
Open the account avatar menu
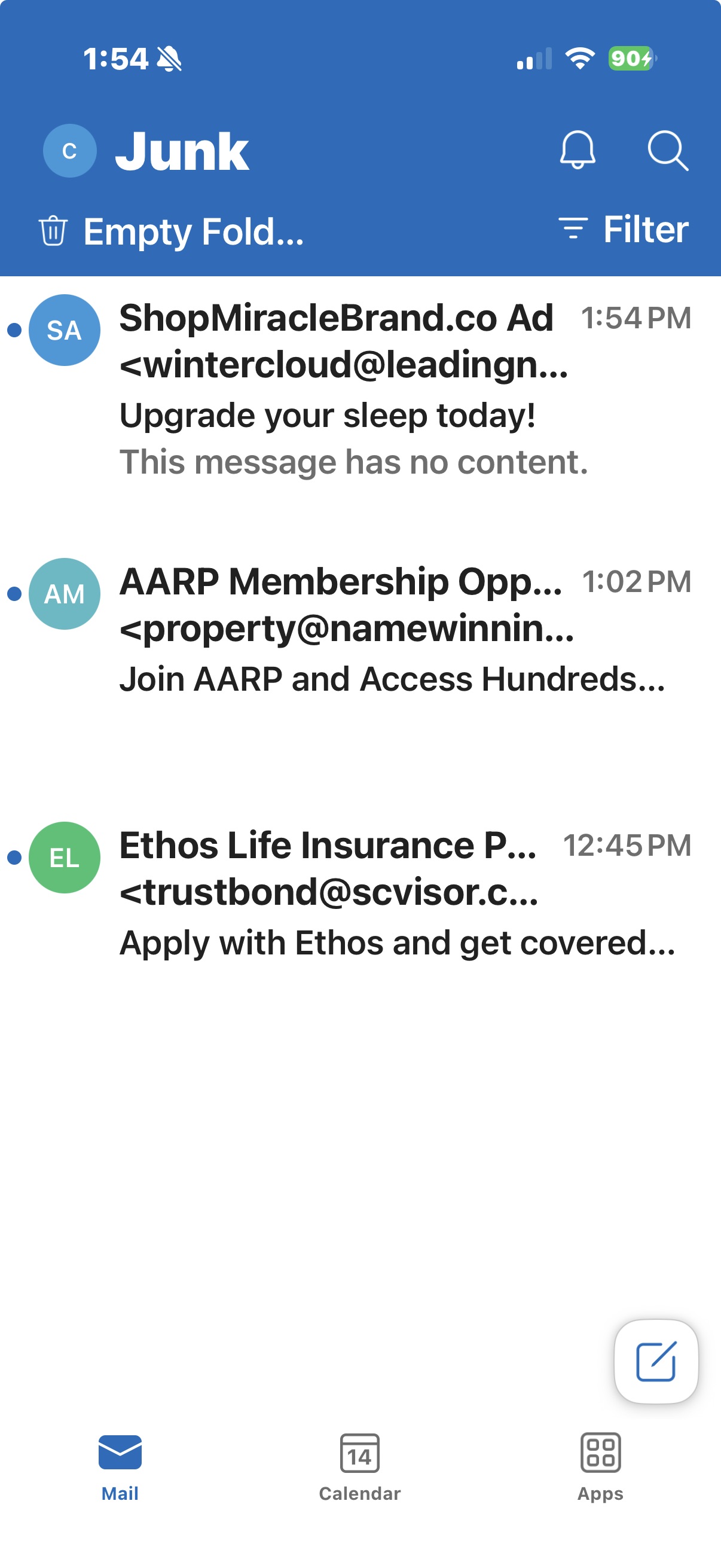69,150
